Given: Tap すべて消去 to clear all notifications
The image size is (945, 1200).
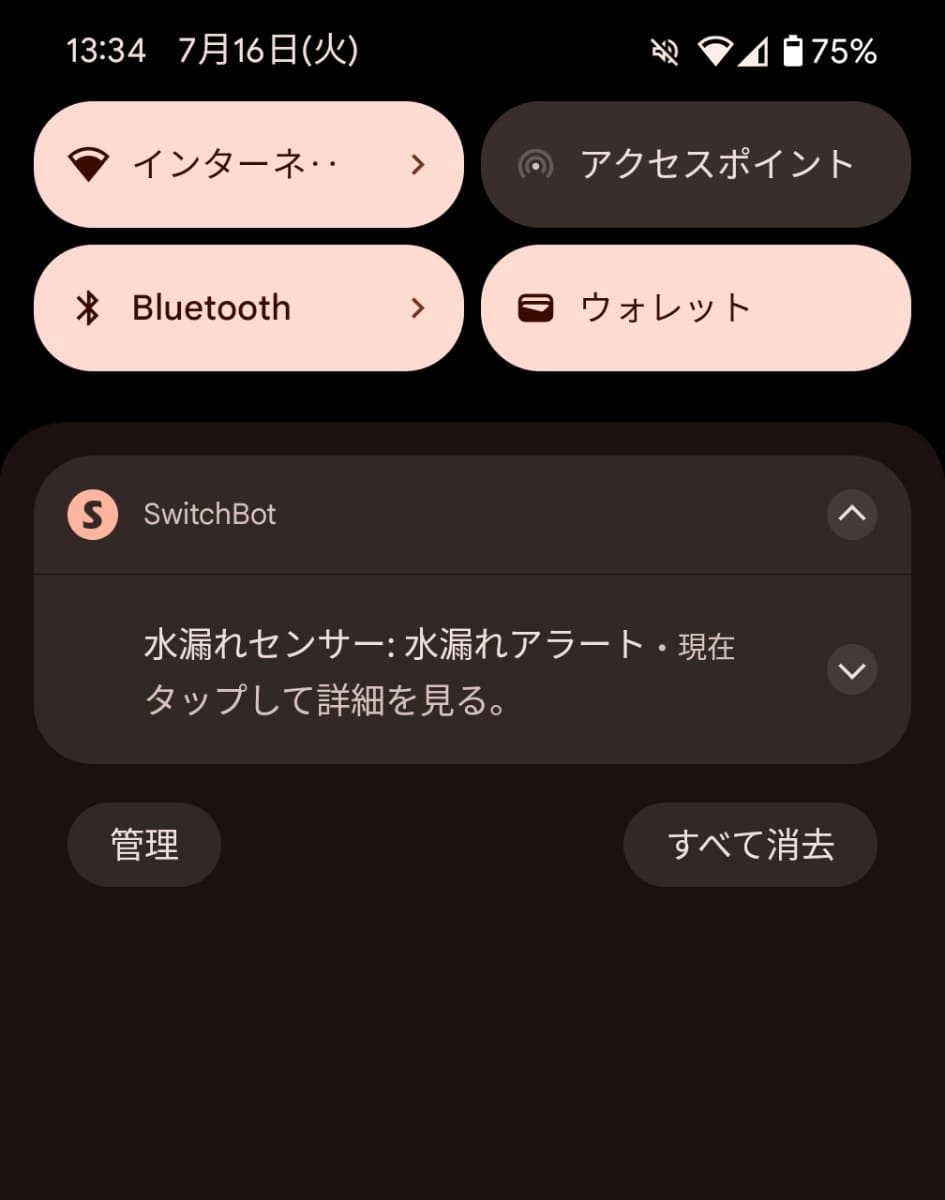Looking at the screenshot, I should (x=751, y=844).
